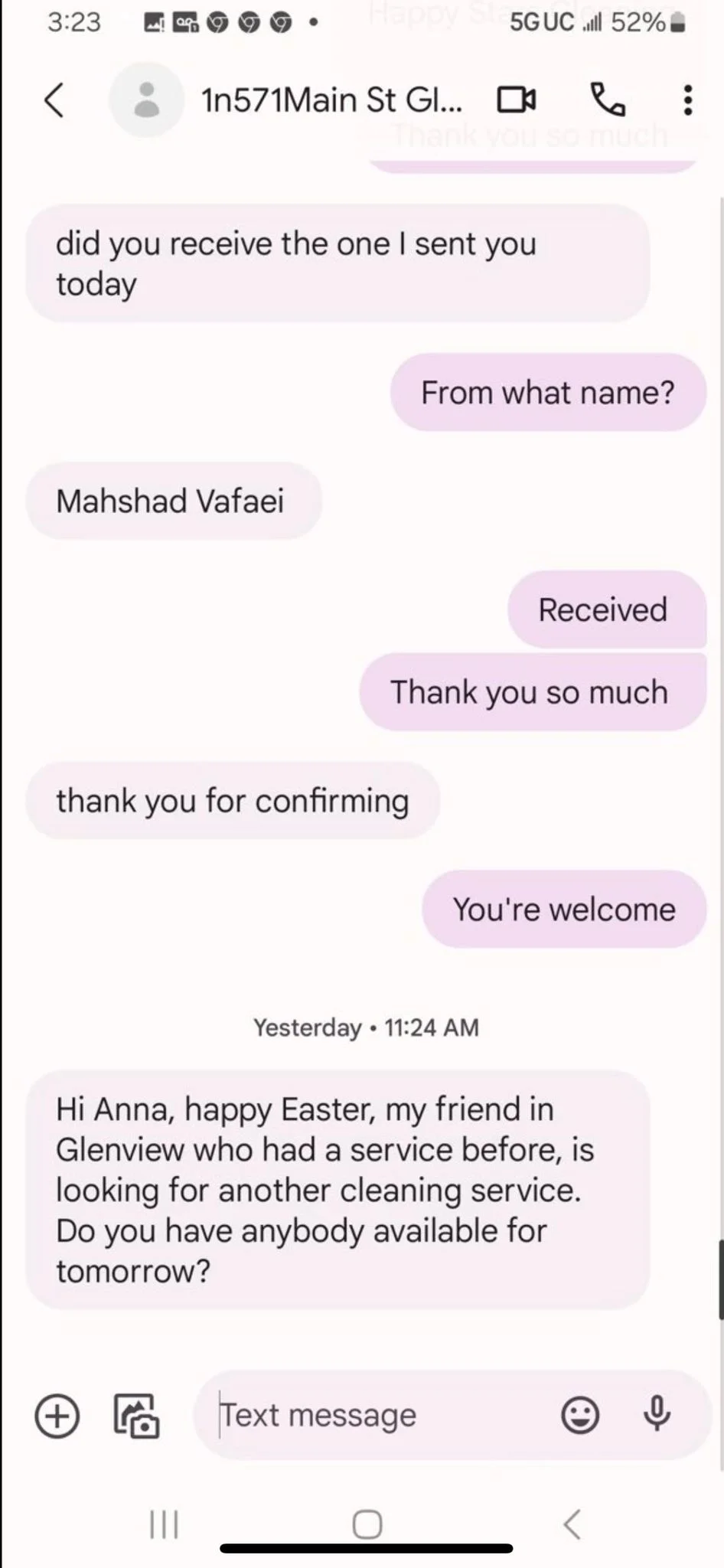Open recent apps from the navigation bar
The height and width of the screenshot is (1568, 724).
(164, 1524)
